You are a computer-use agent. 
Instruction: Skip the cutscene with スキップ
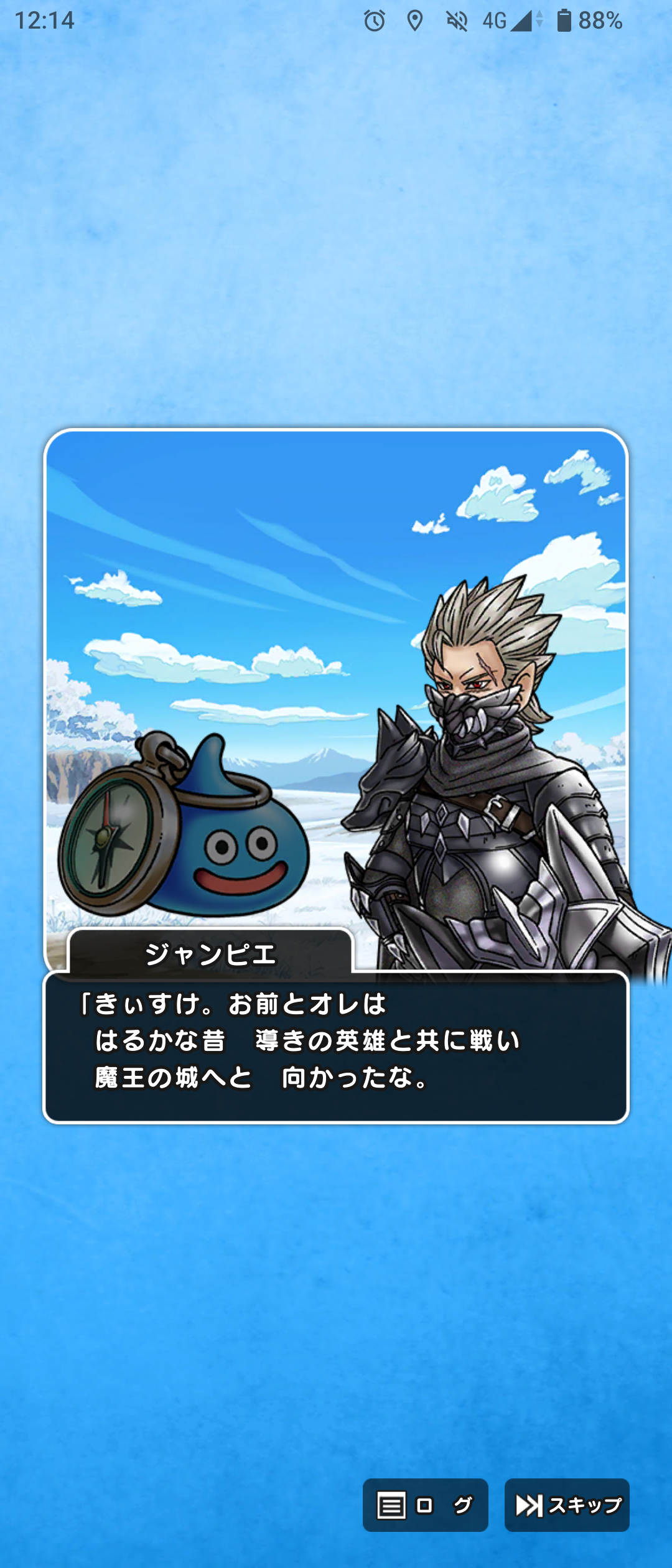(x=567, y=1505)
